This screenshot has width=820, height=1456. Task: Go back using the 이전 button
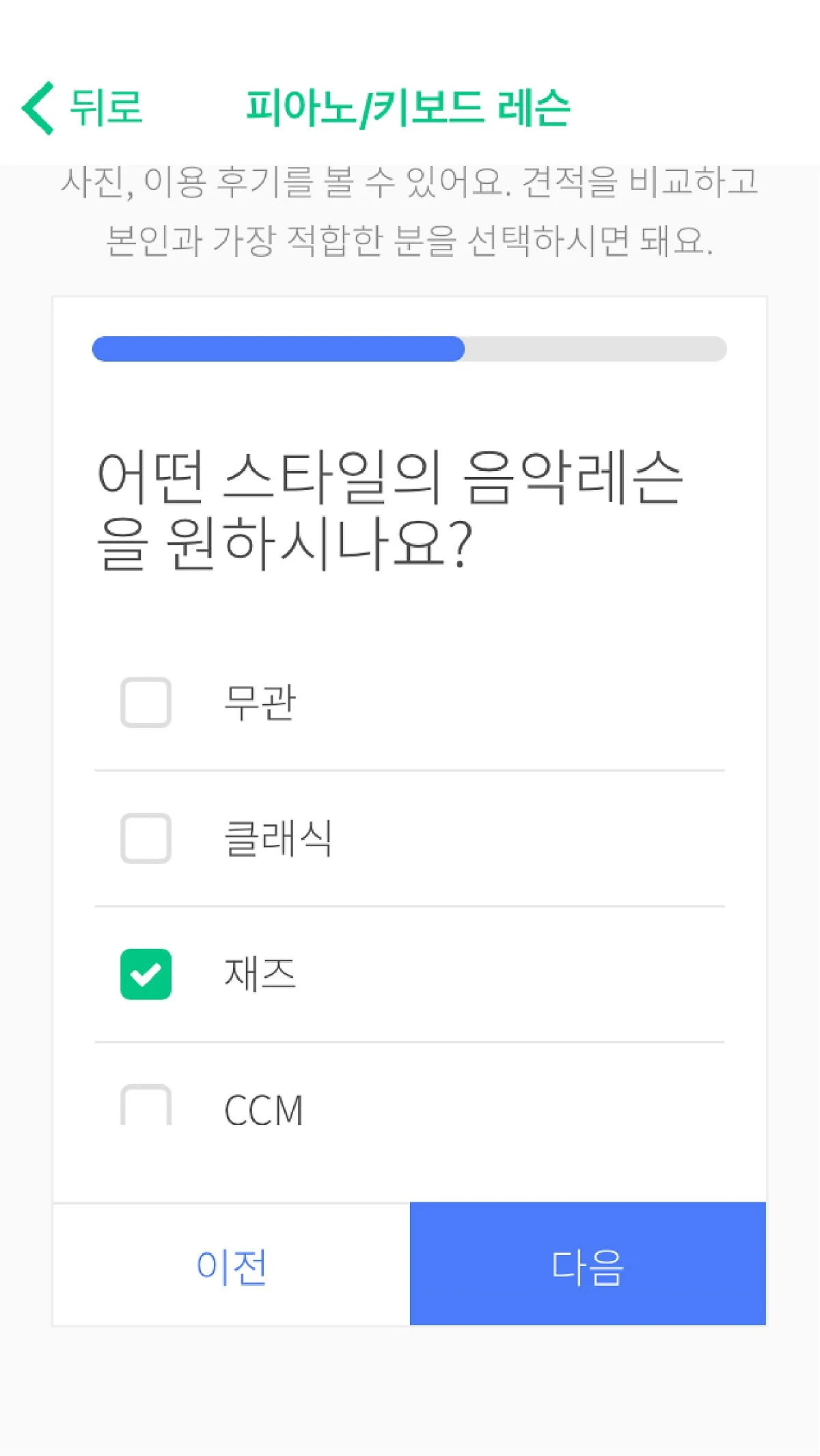point(230,1267)
